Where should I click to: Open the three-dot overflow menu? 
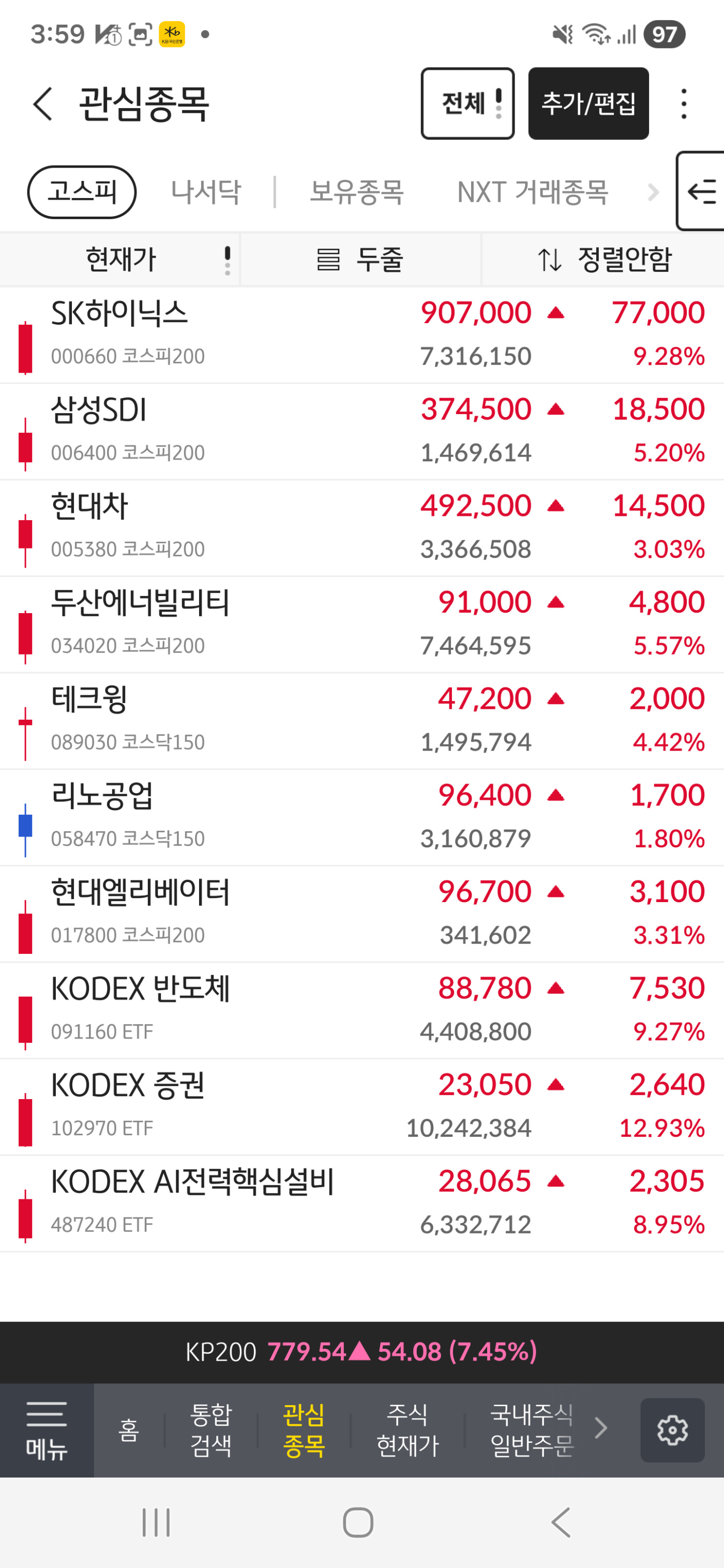click(x=684, y=103)
